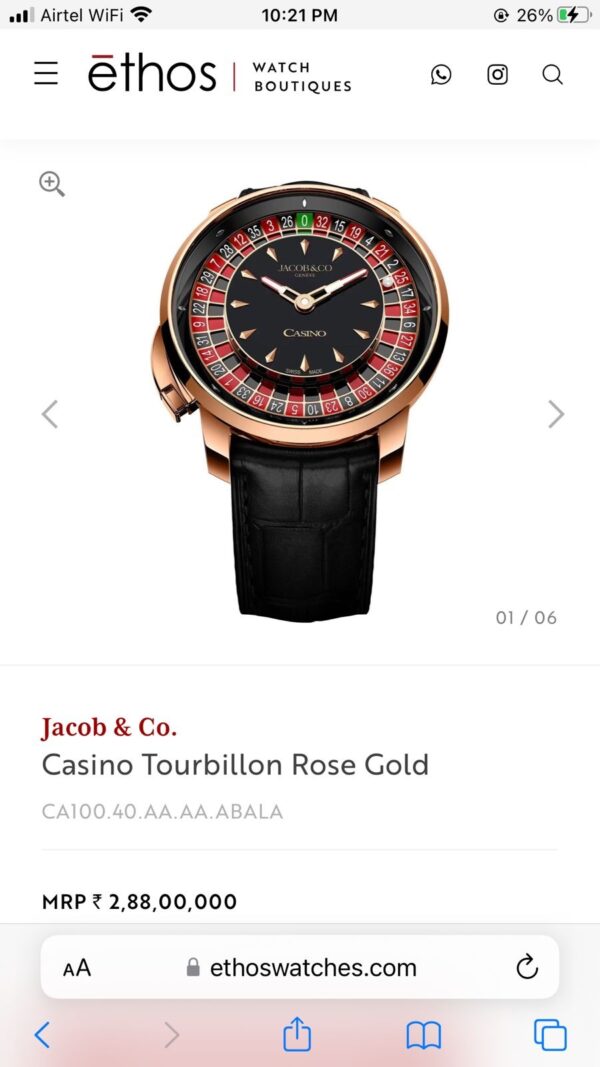The width and height of the screenshot is (600, 1067).
Task: Open the hamburger menu
Action: pyautogui.click(x=46, y=74)
